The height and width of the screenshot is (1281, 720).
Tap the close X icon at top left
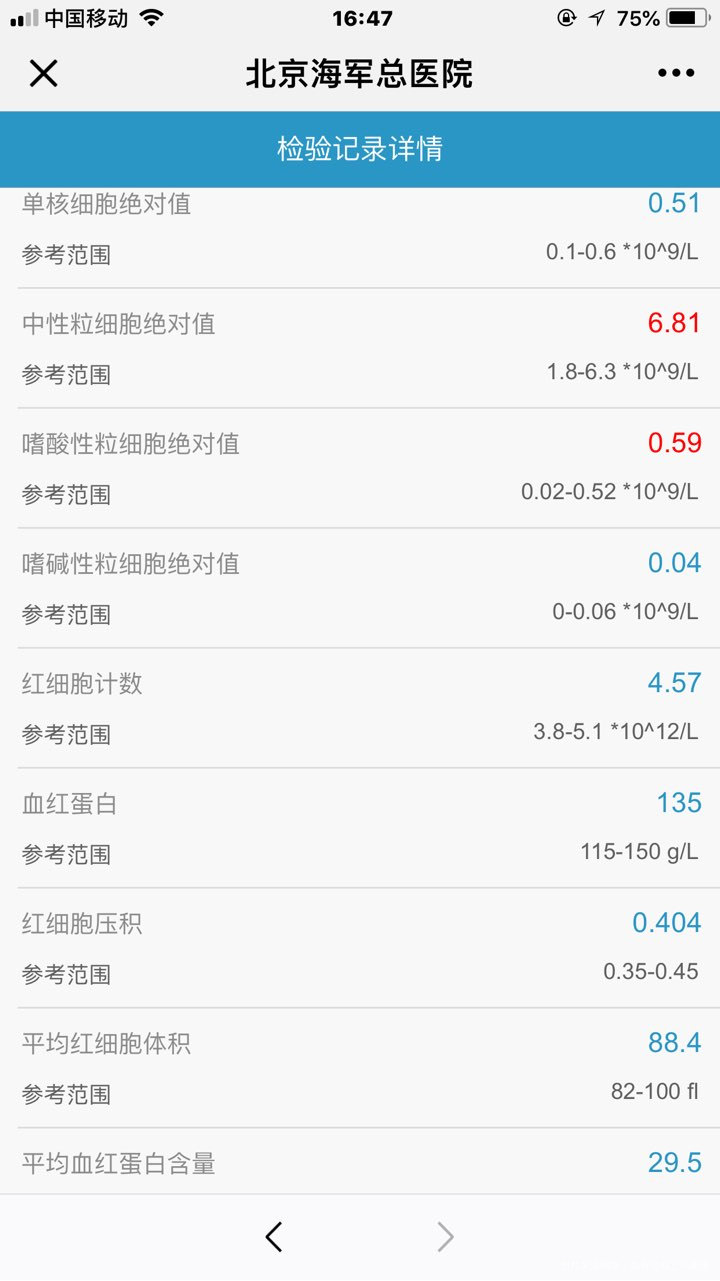click(x=42, y=73)
